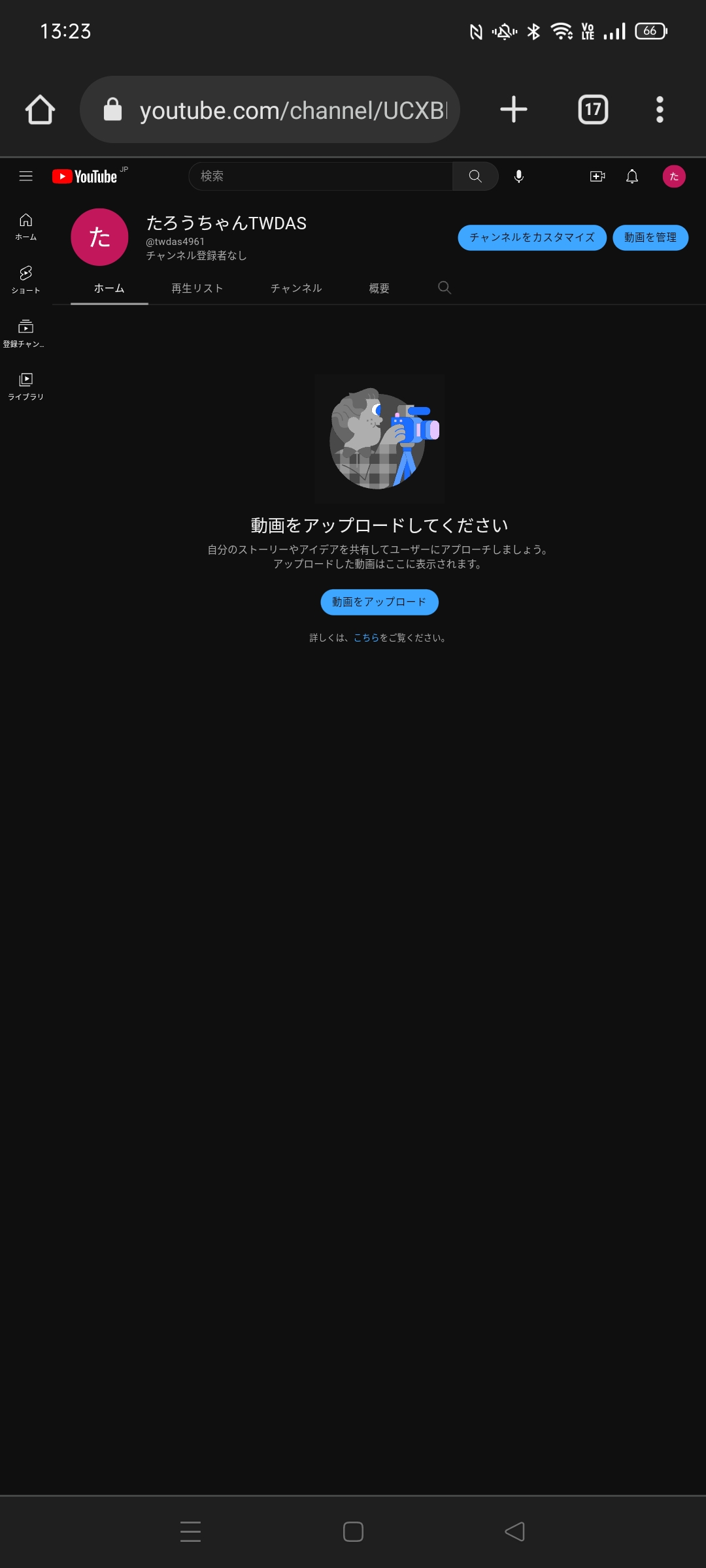The width and height of the screenshot is (706, 1568).
Task: Go to ショート in the sidebar
Action: tap(25, 280)
